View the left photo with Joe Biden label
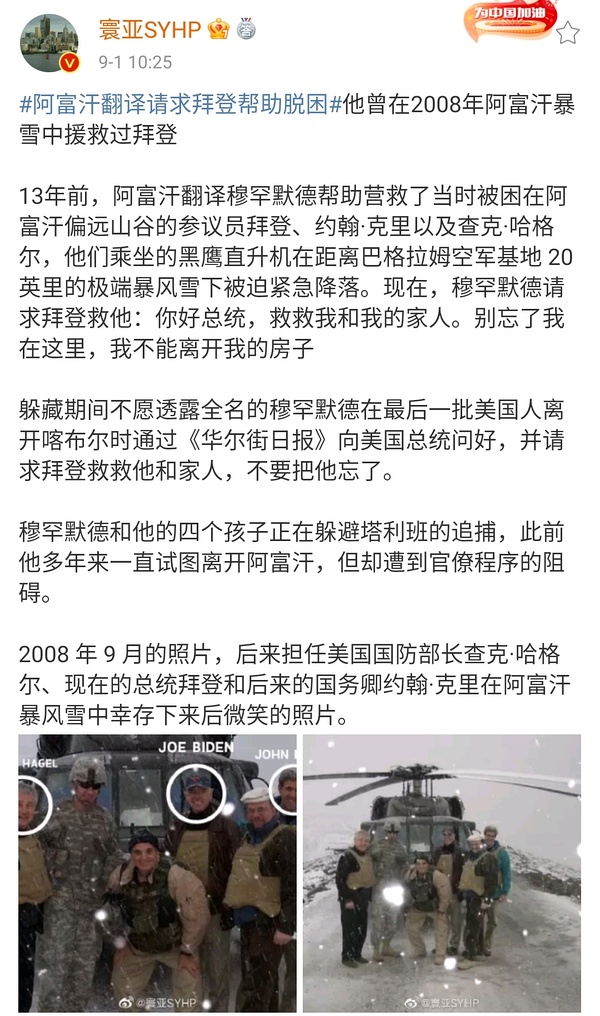600x1016 pixels. click(157, 872)
